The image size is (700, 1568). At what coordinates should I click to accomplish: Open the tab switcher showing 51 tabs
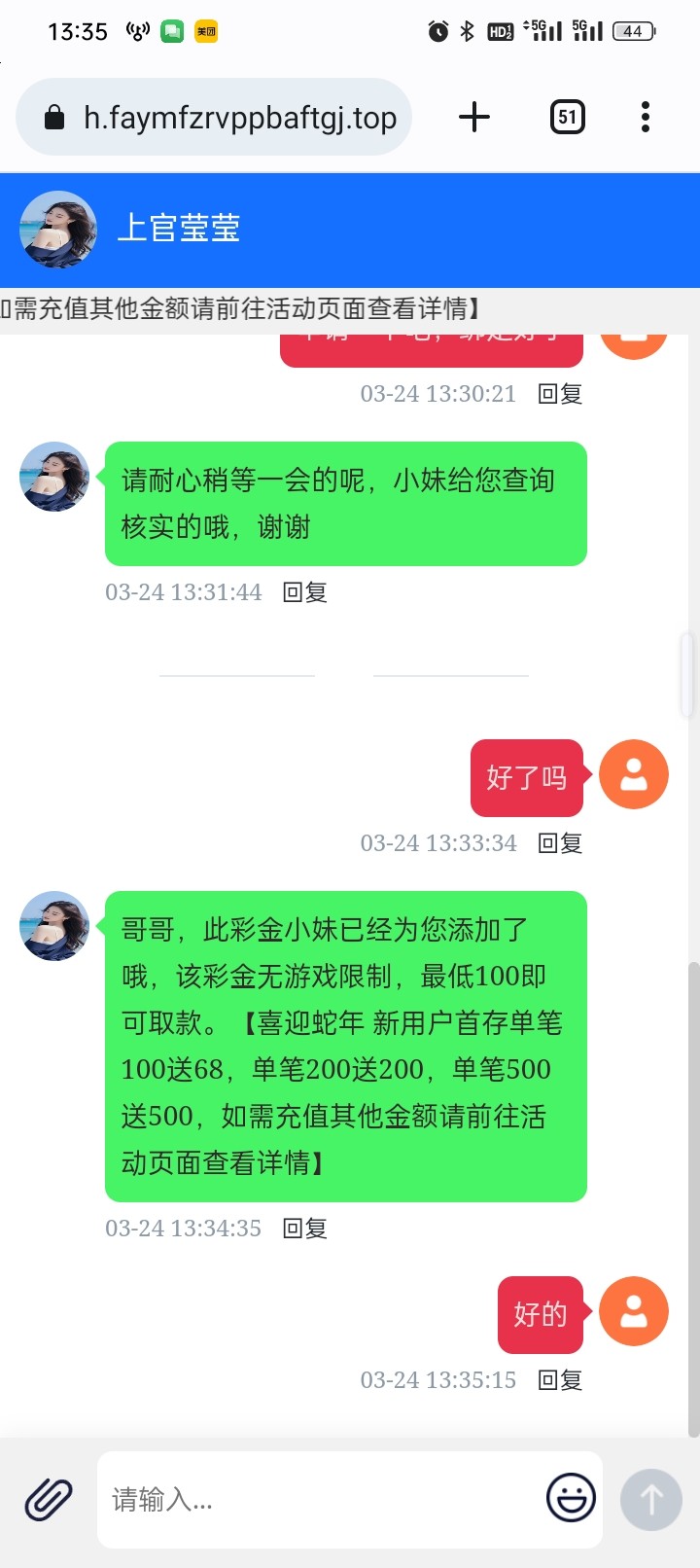[567, 118]
